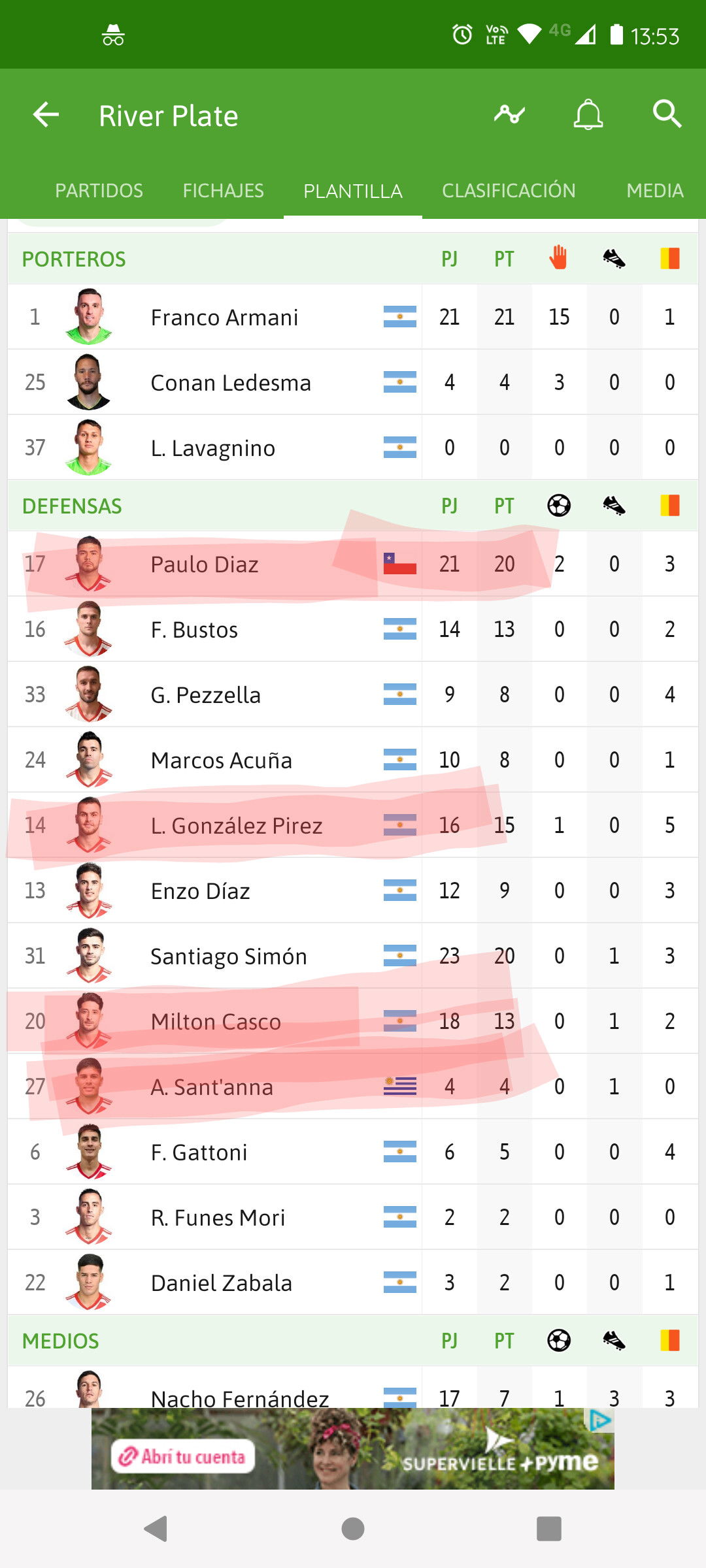Open F. Gattoni's player profile
706x1568 pixels.
[x=353, y=1152]
